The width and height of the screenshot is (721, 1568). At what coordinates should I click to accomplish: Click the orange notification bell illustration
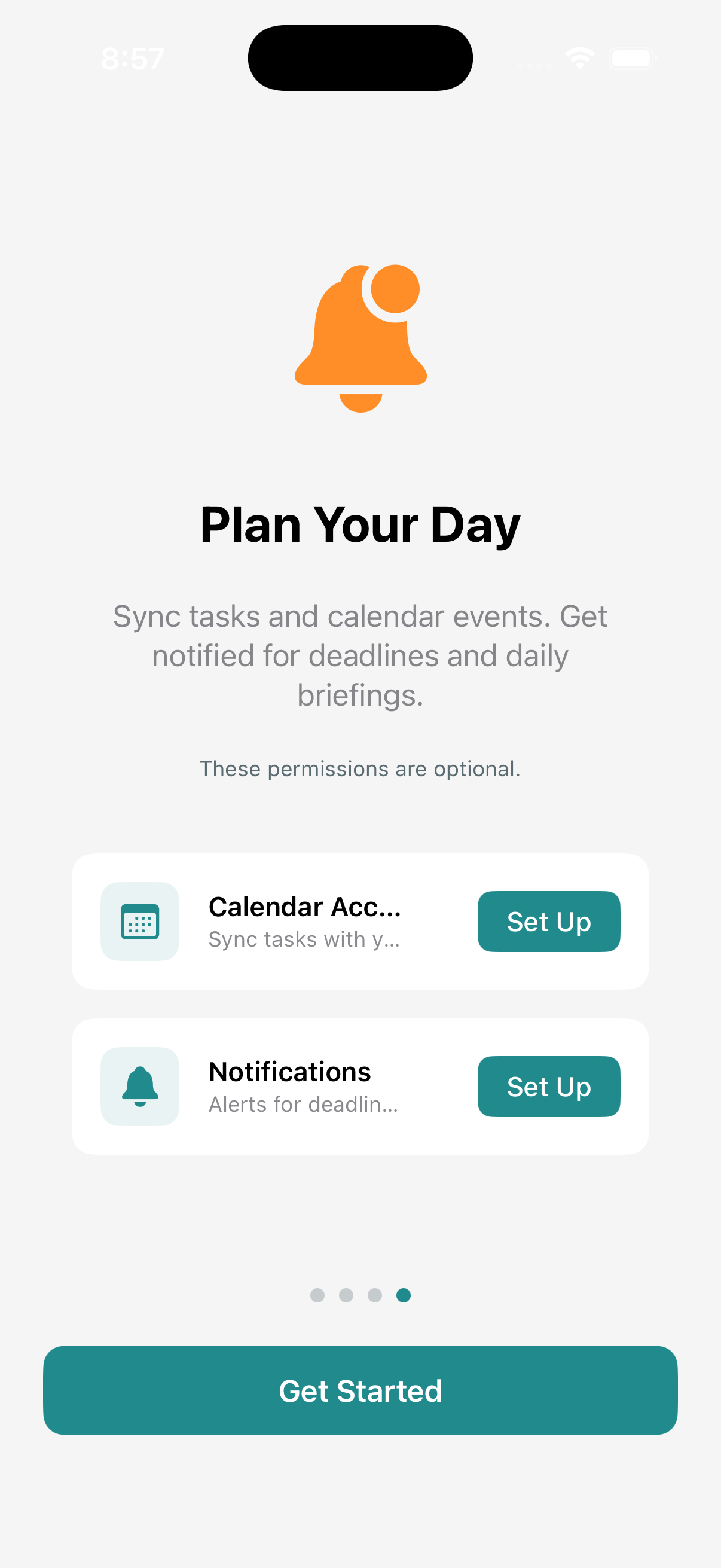tap(360, 338)
